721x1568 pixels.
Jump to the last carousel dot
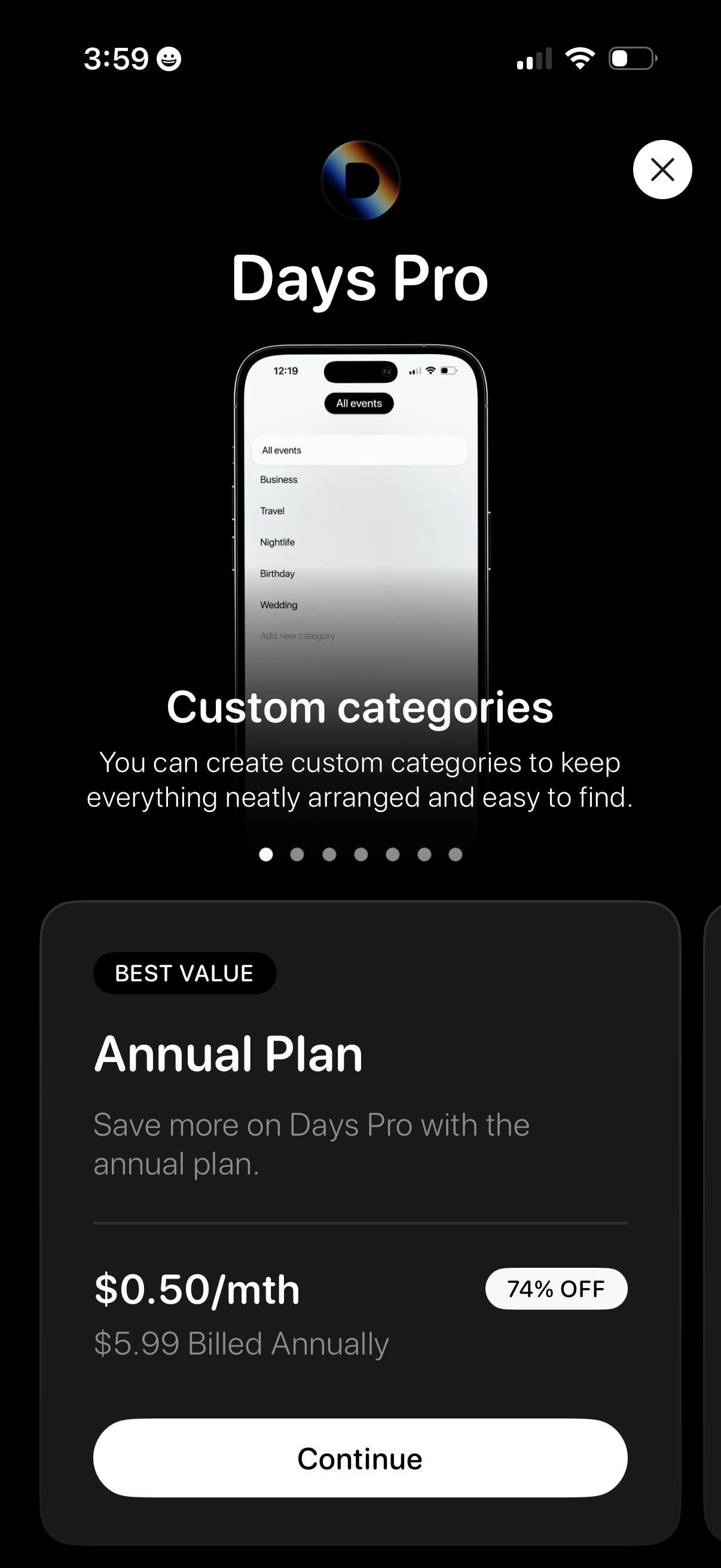[x=455, y=855]
